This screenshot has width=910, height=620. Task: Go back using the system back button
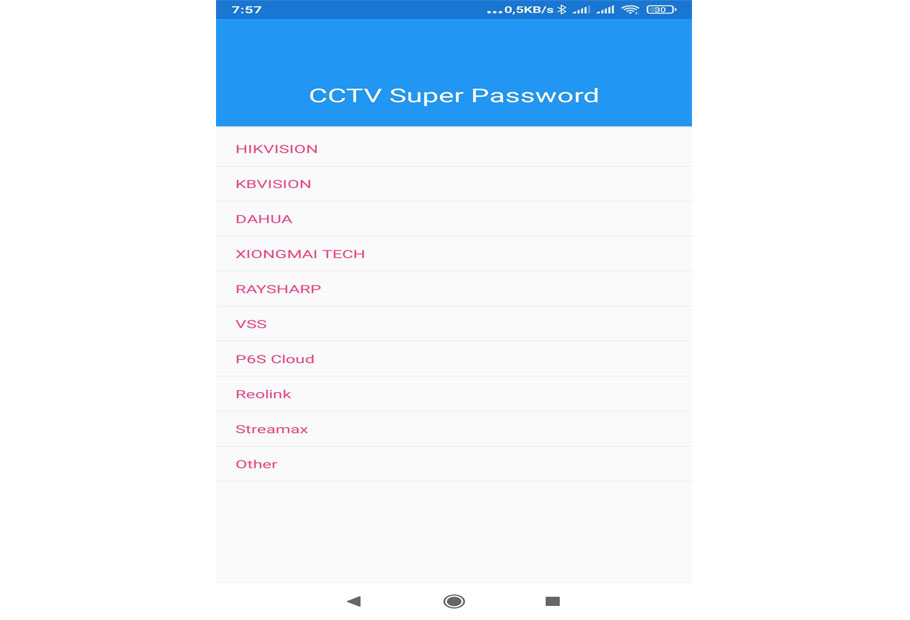tap(353, 601)
